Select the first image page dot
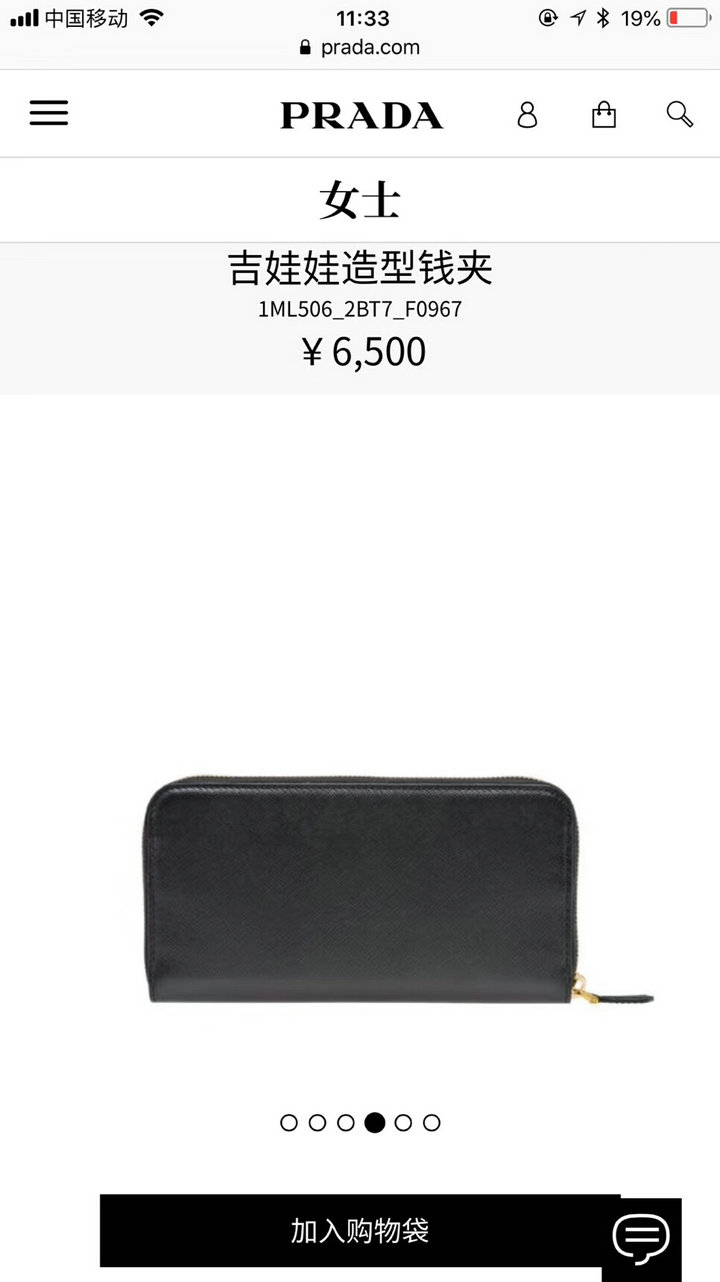The image size is (720, 1282). [289, 1123]
